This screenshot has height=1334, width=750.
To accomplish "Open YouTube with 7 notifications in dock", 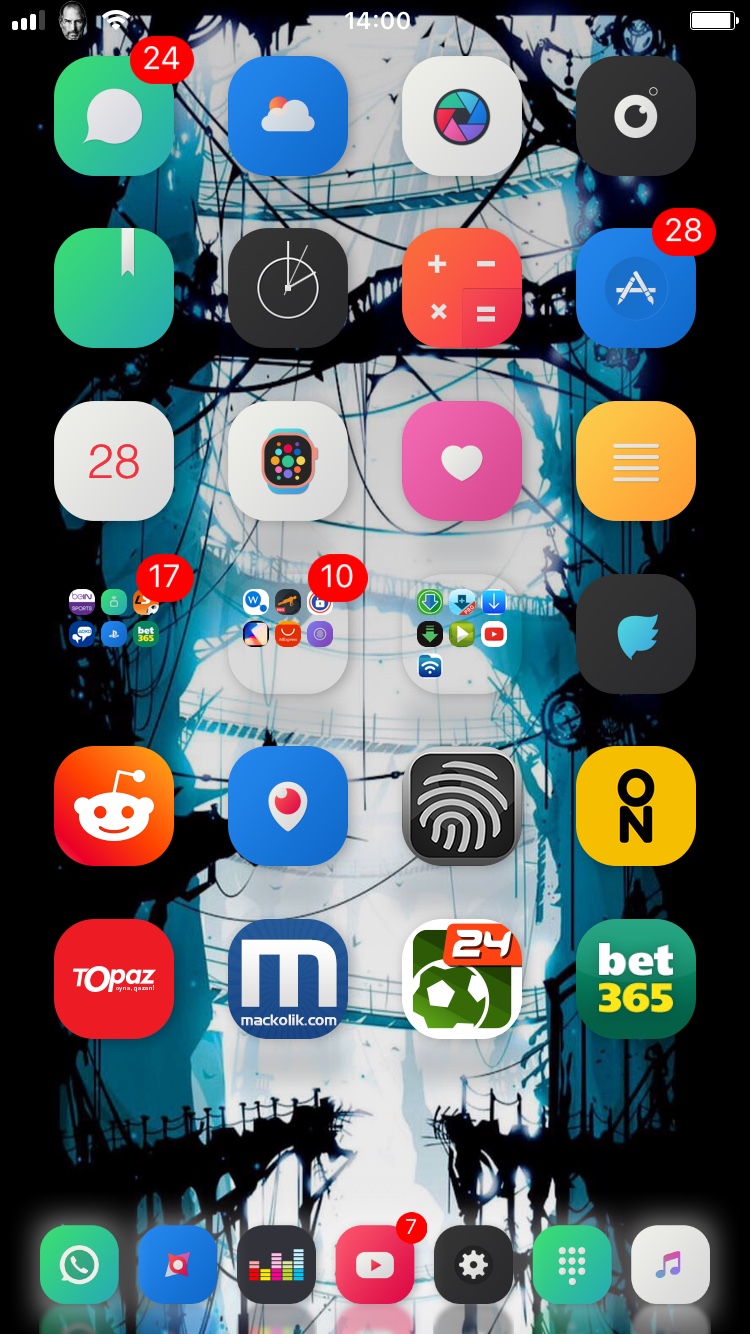I will click(x=375, y=1265).
